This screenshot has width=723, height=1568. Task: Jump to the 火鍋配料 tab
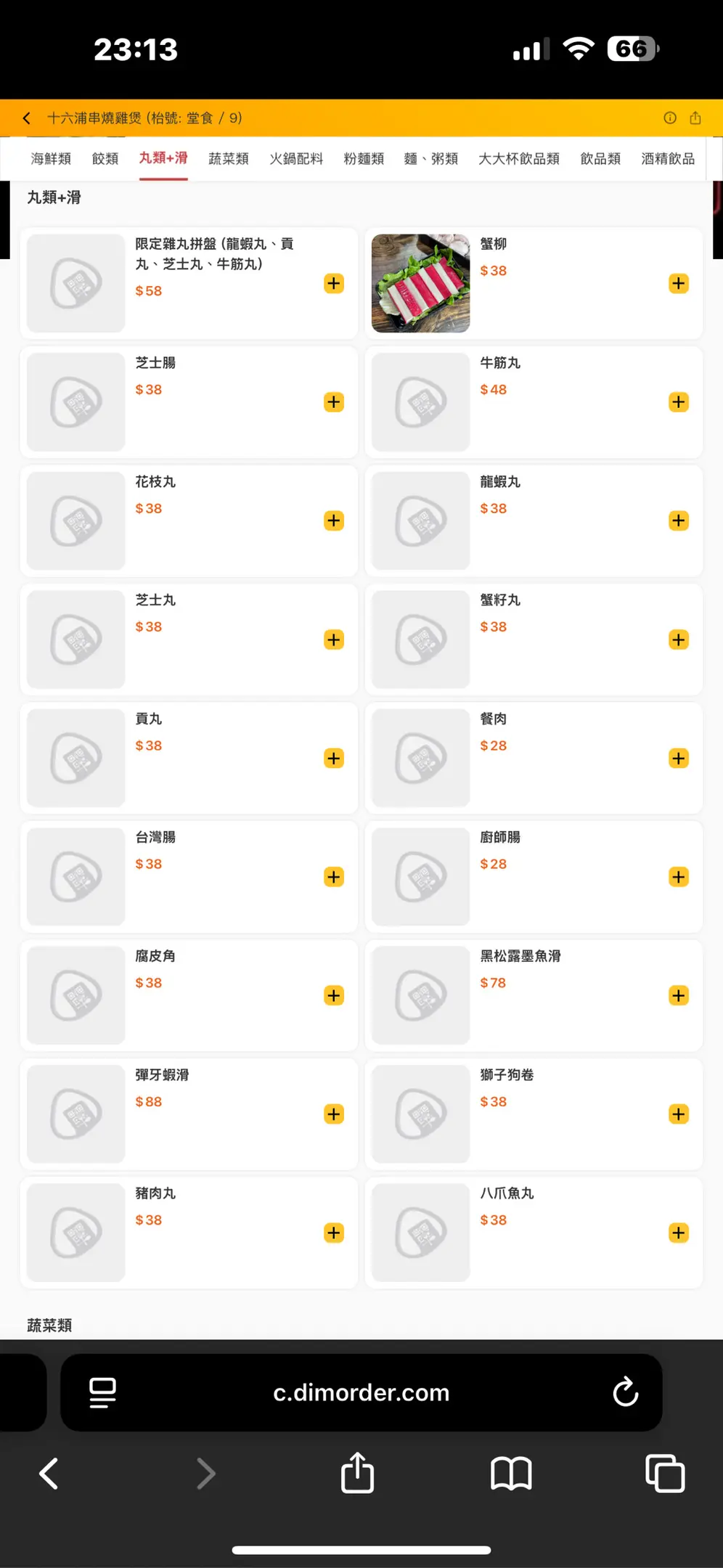pyautogui.click(x=296, y=159)
